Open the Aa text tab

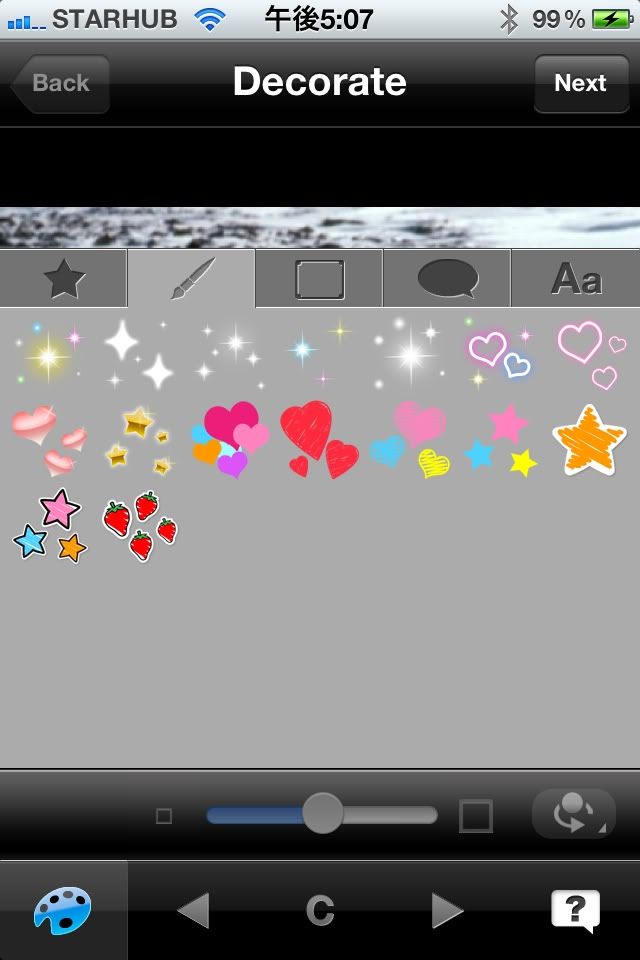coord(575,279)
